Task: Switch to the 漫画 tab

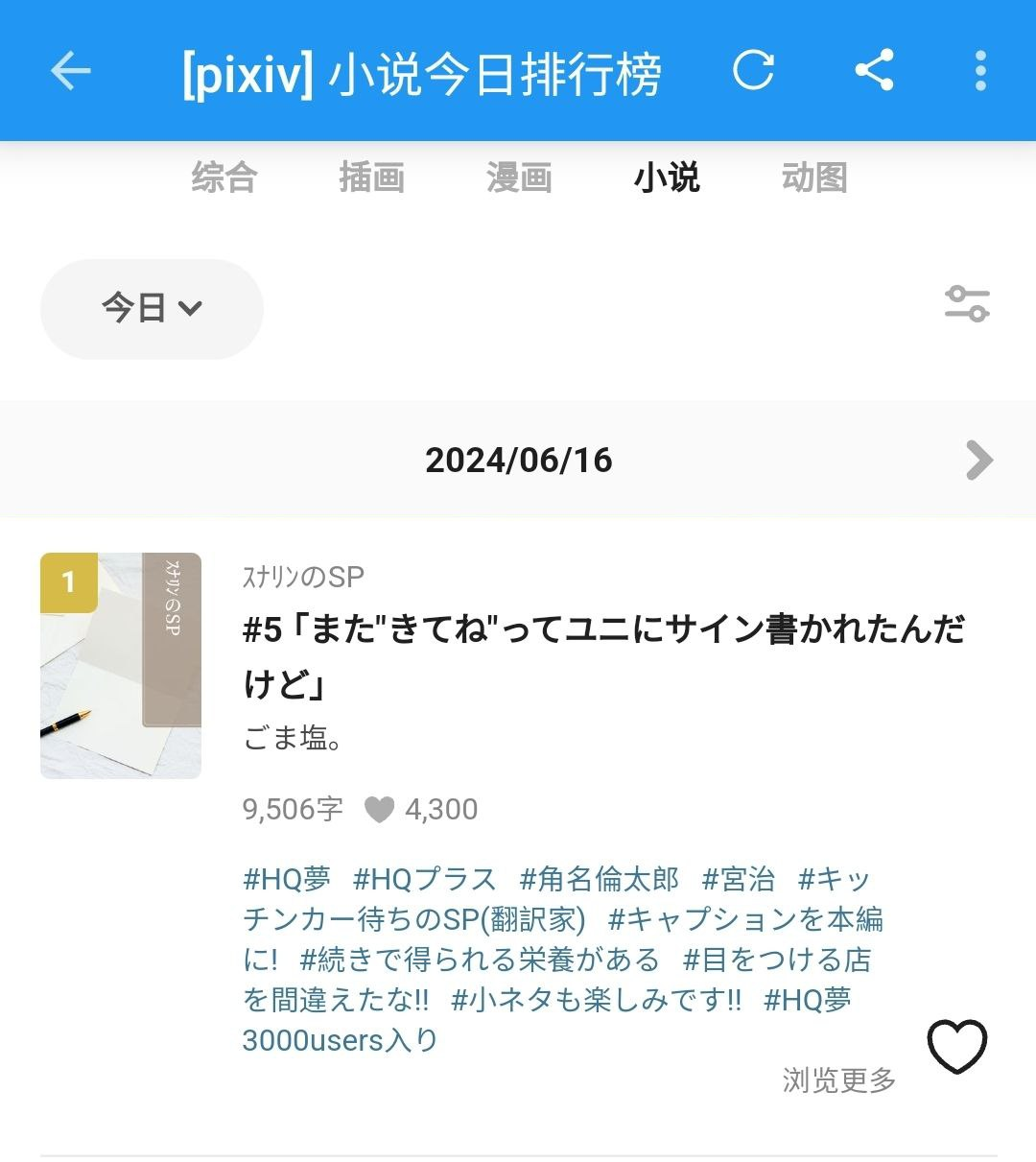Action: click(x=519, y=178)
